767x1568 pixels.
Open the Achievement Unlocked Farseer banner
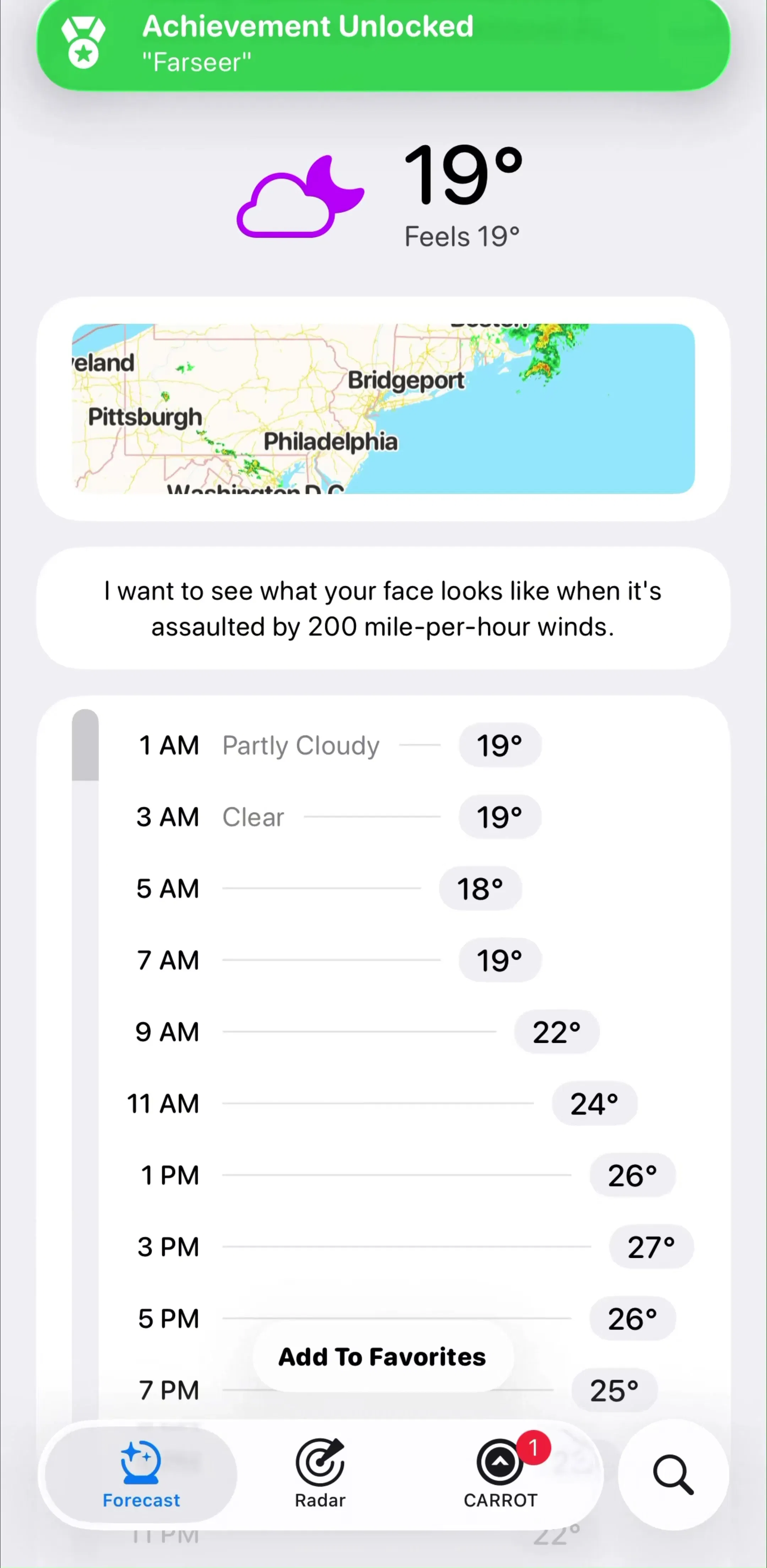click(383, 44)
